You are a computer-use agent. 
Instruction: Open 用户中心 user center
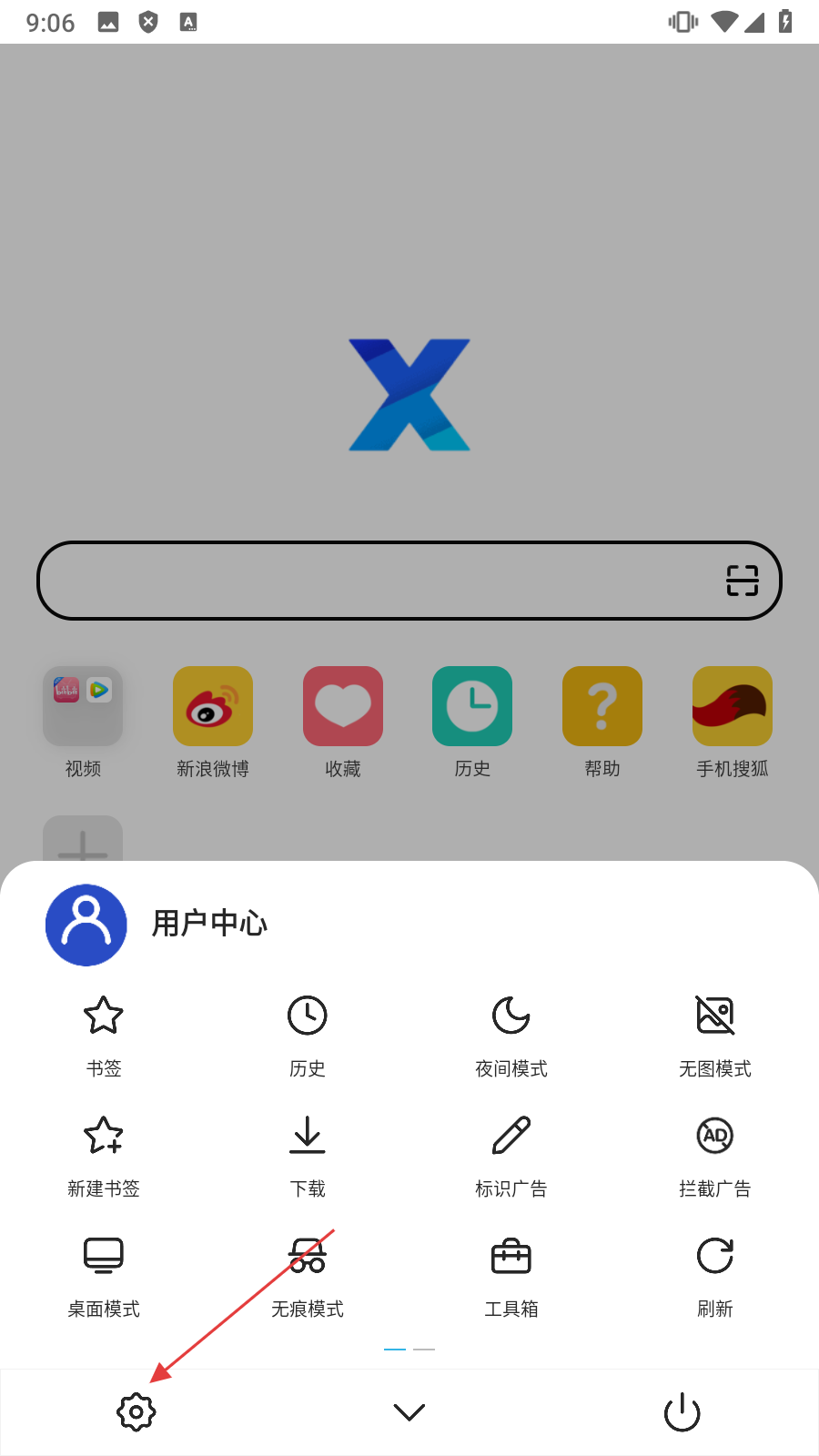pyautogui.click(x=157, y=924)
